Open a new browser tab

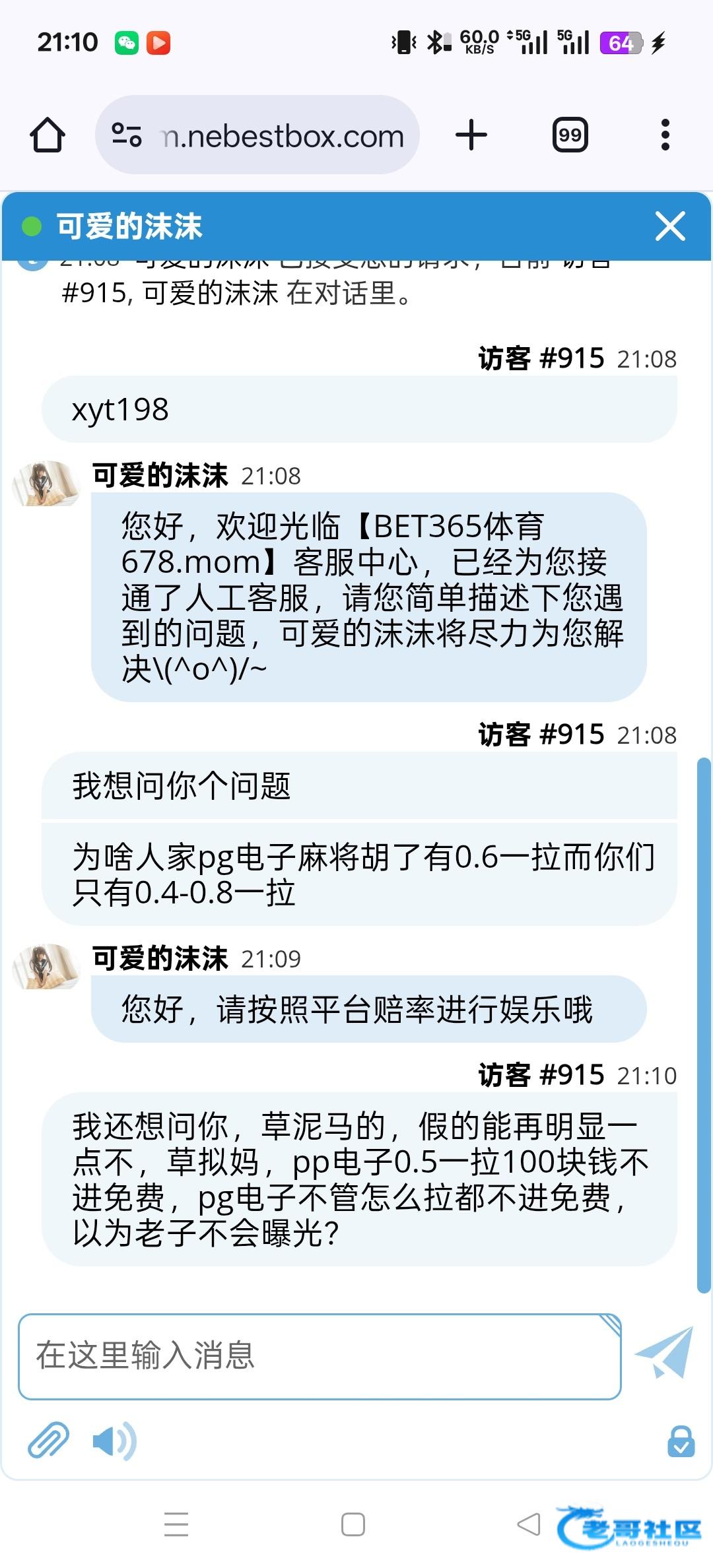point(471,135)
